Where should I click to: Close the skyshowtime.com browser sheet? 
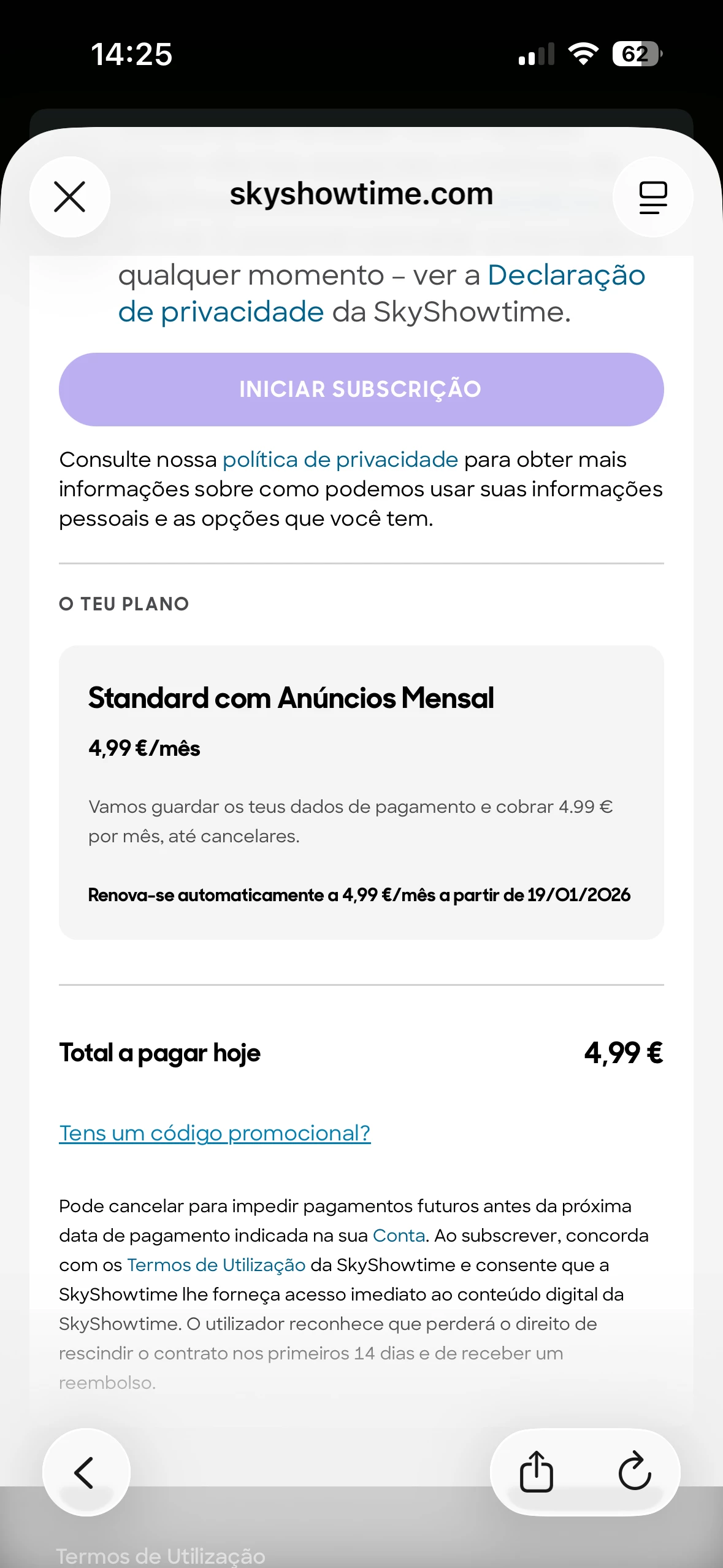(70, 197)
